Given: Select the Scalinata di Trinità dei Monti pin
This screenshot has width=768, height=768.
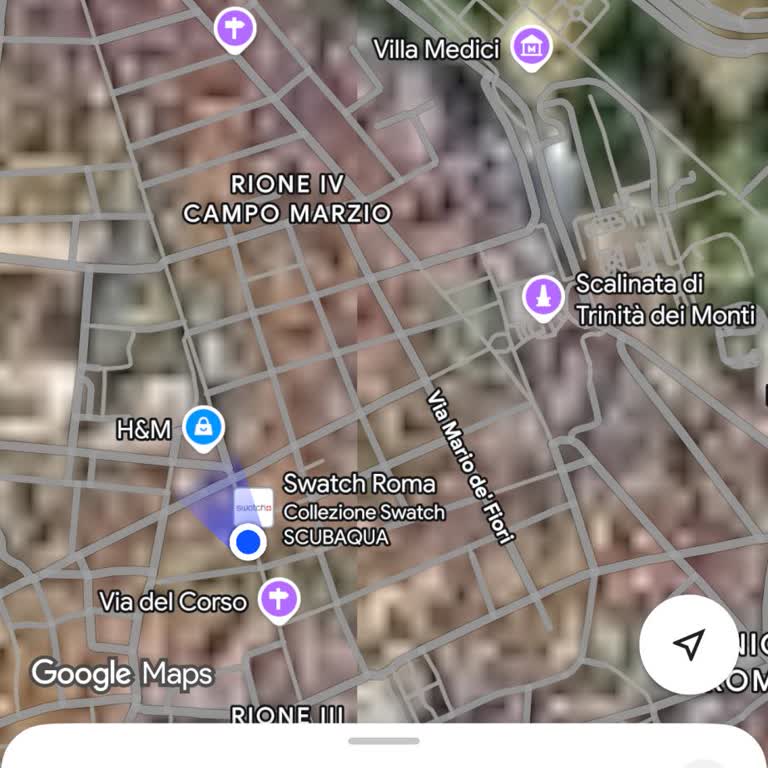Looking at the screenshot, I should click(x=543, y=296).
